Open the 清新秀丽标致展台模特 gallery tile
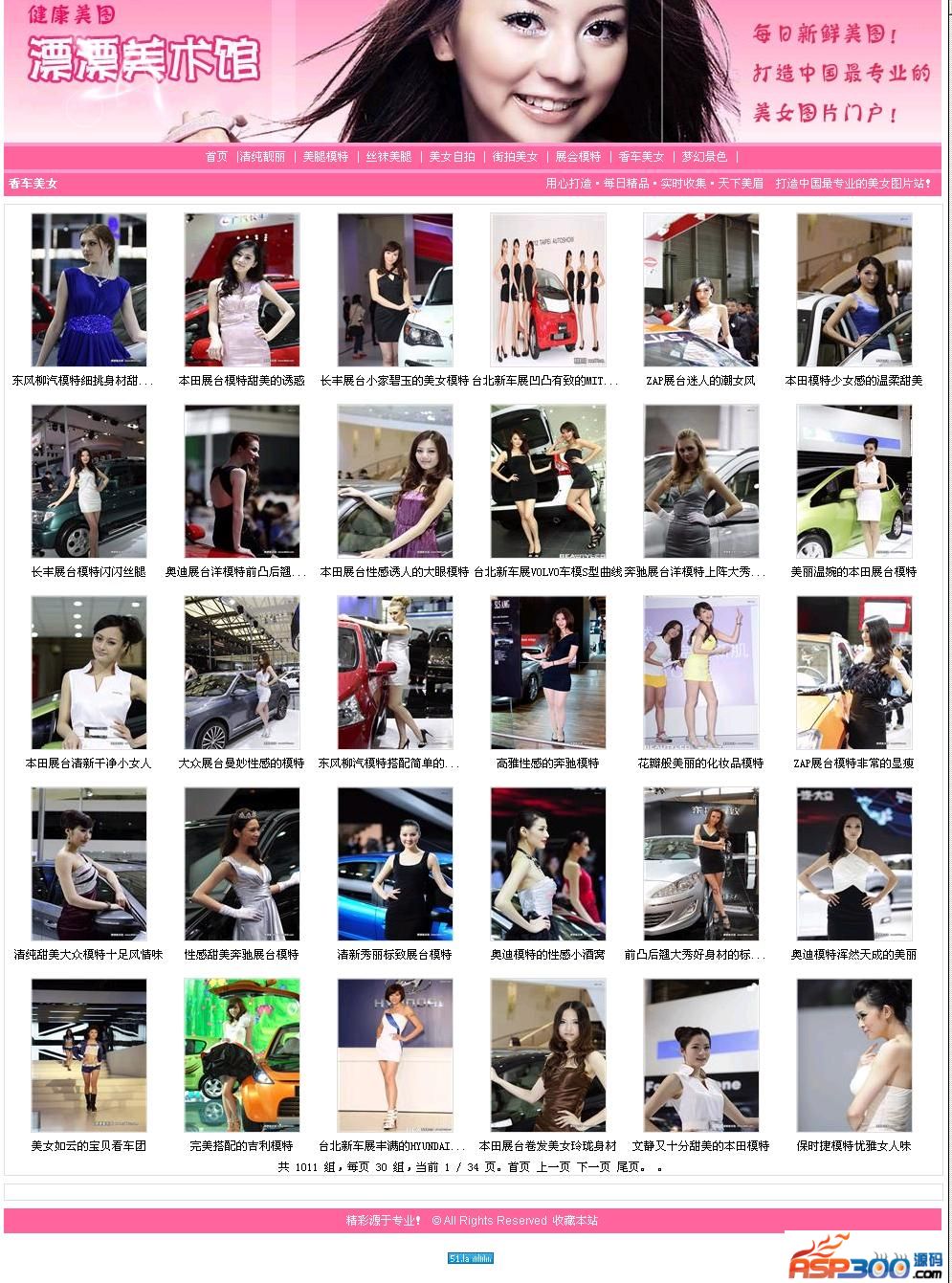This screenshot has height=1283, width=952. [x=395, y=864]
